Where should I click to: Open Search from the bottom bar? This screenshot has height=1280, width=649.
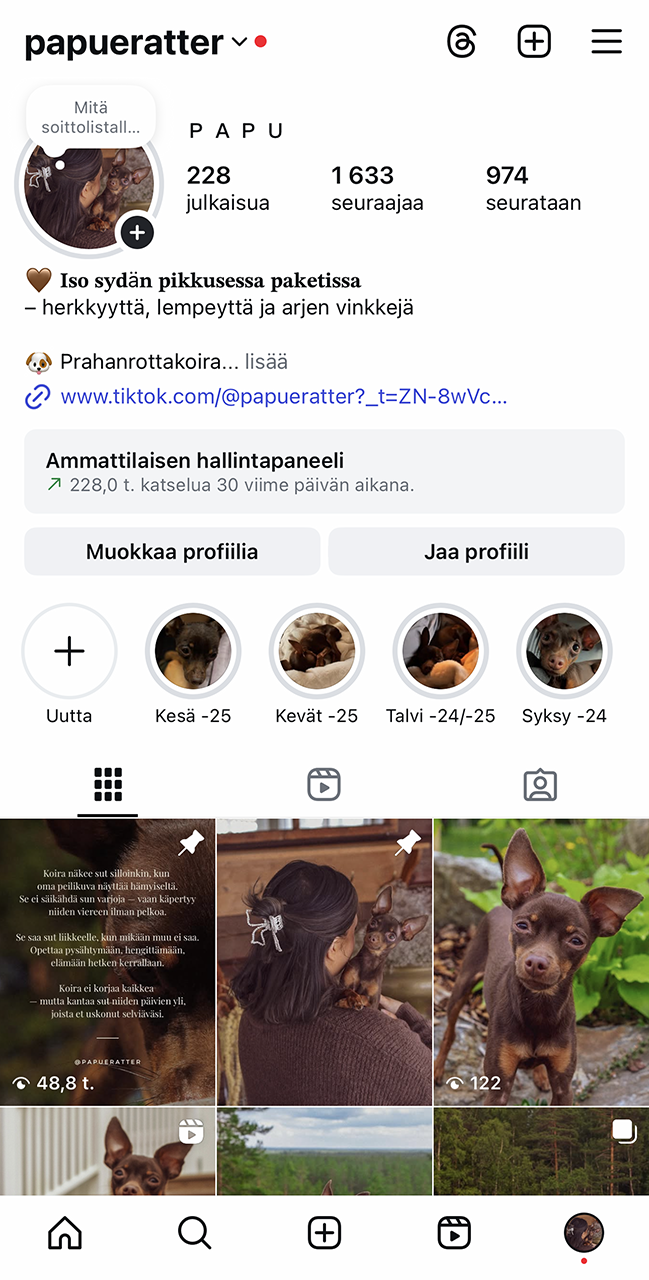coord(194,1233)
